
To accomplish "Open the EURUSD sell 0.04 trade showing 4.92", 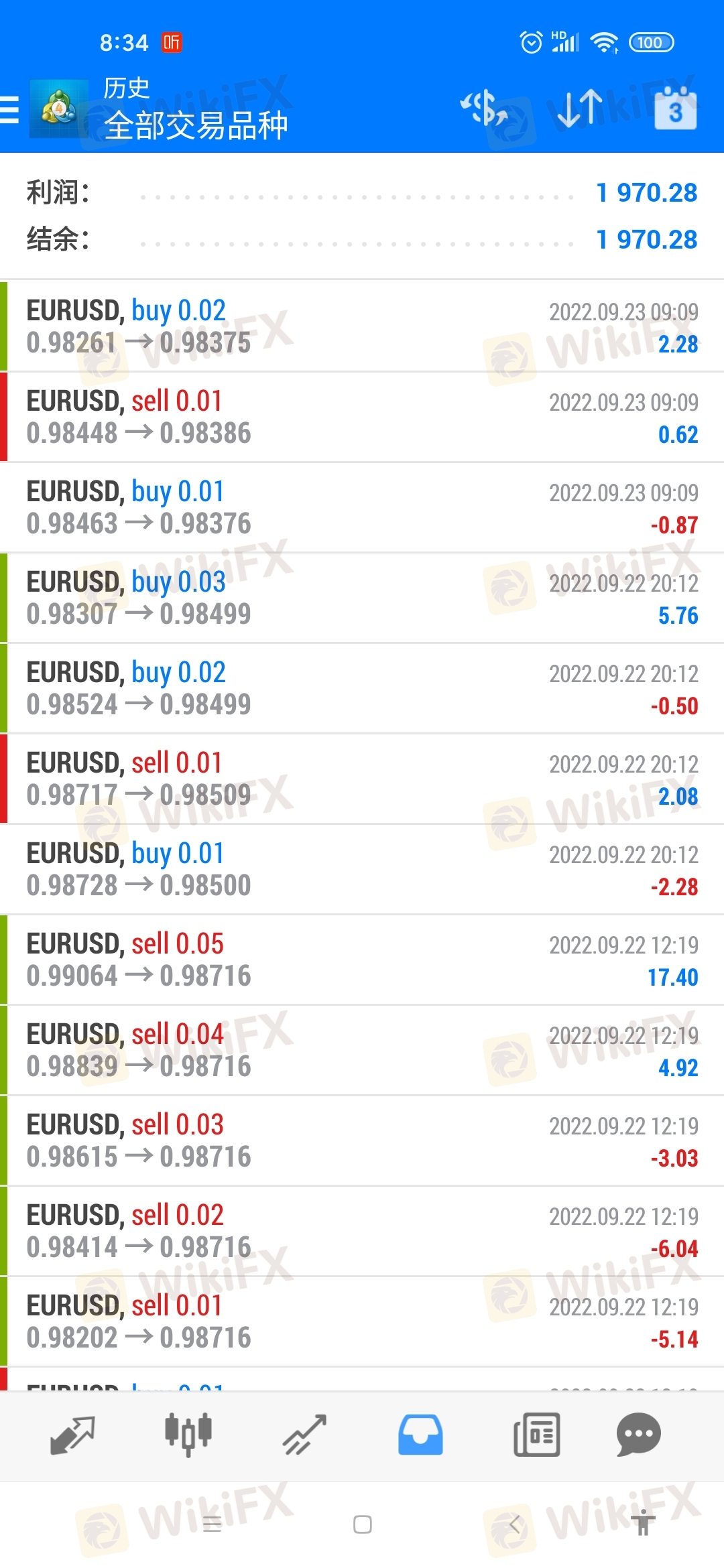I will coord(362,1050).
